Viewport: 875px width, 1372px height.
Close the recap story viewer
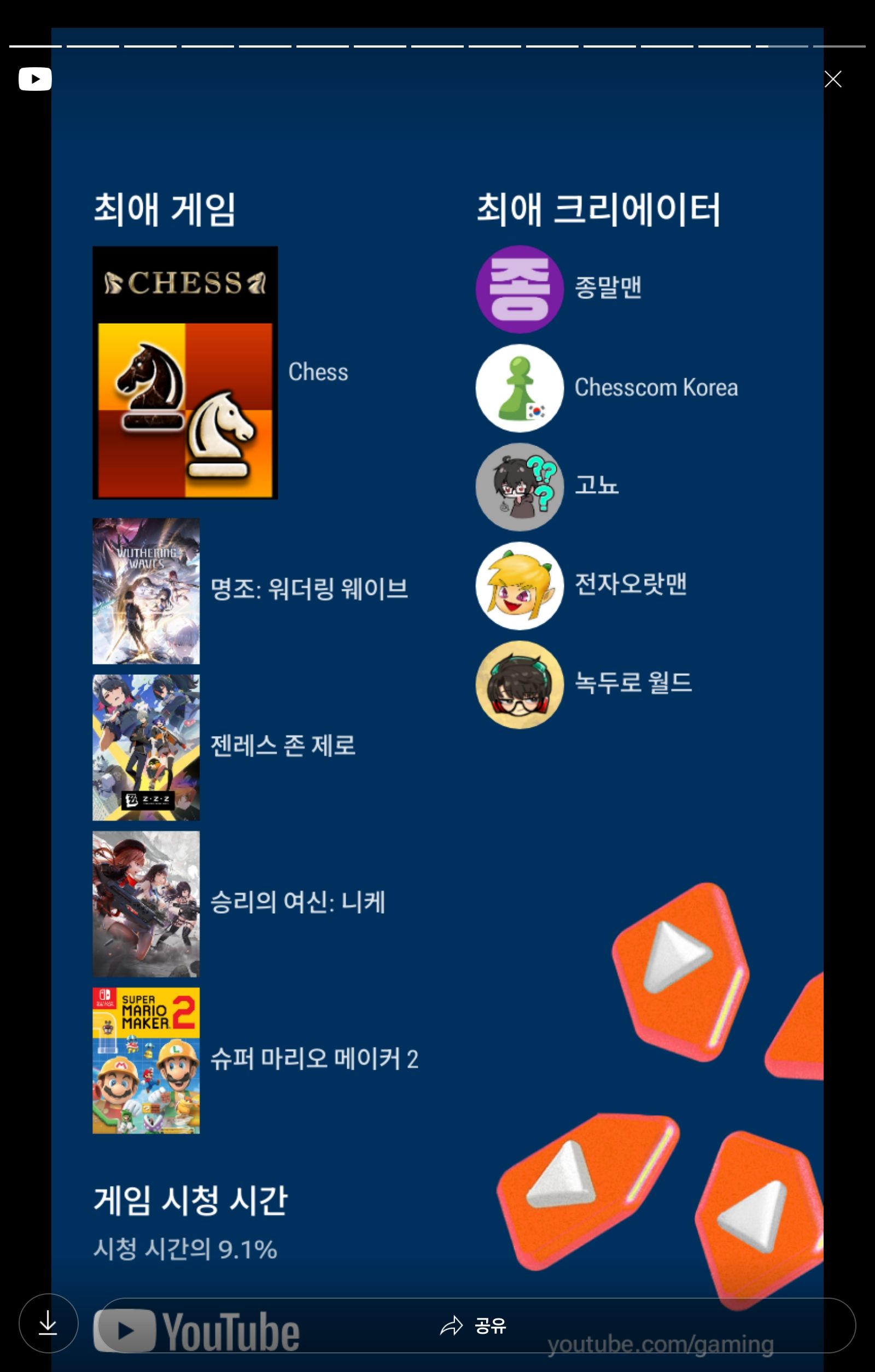click(x=833, y=79)
